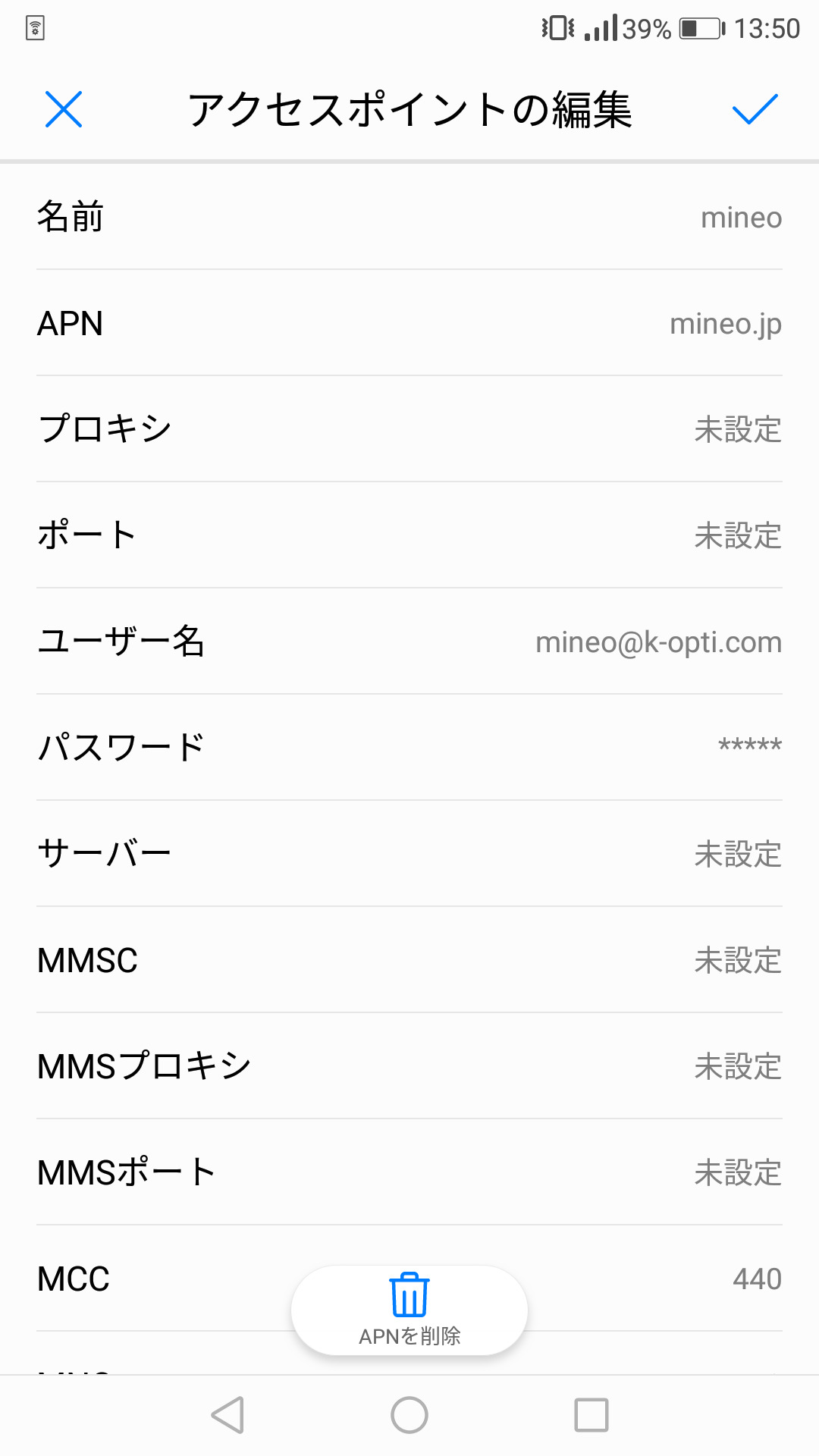819x1456 pixels.
Task: Open the MMSプロキシ setting
Action: click(409, 1066)
